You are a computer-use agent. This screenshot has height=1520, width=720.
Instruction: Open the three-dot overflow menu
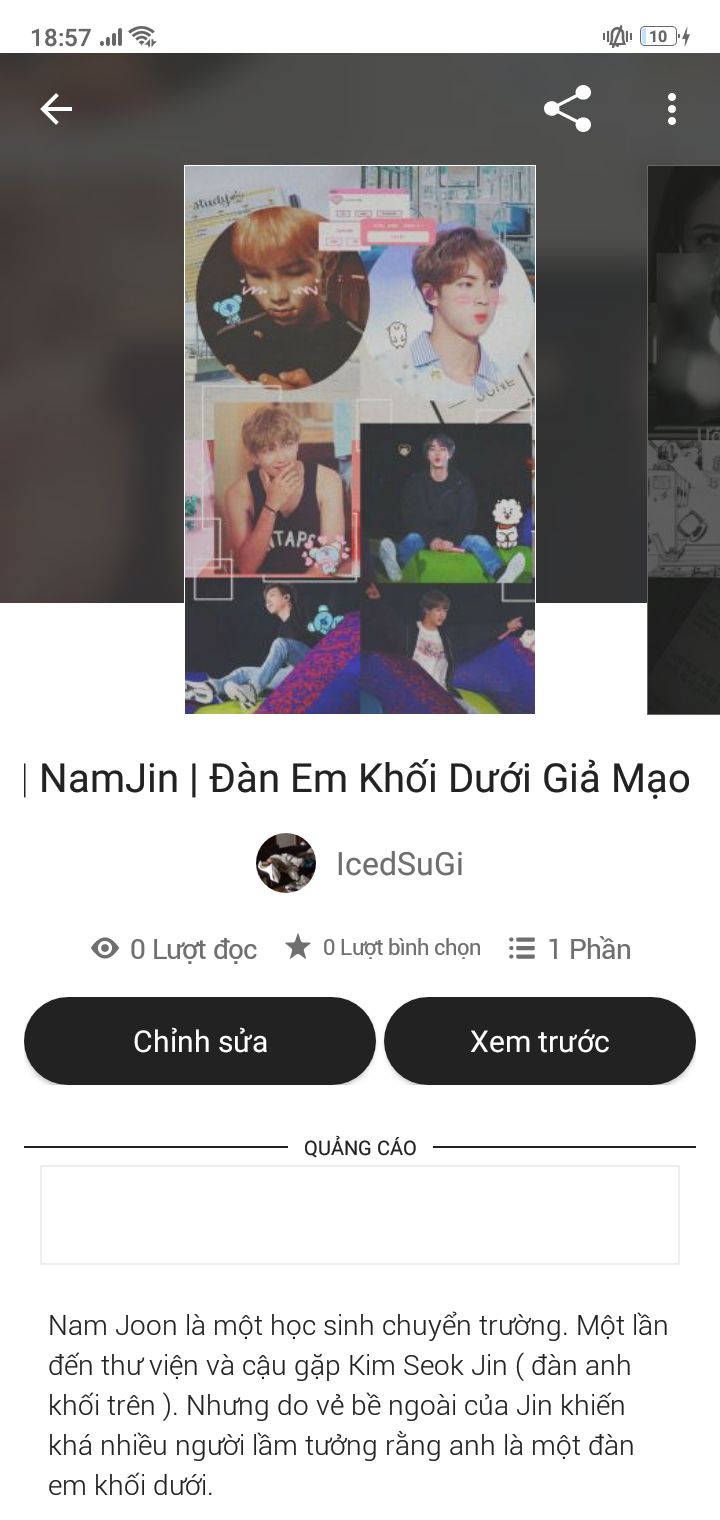click(x=671, y=109)
